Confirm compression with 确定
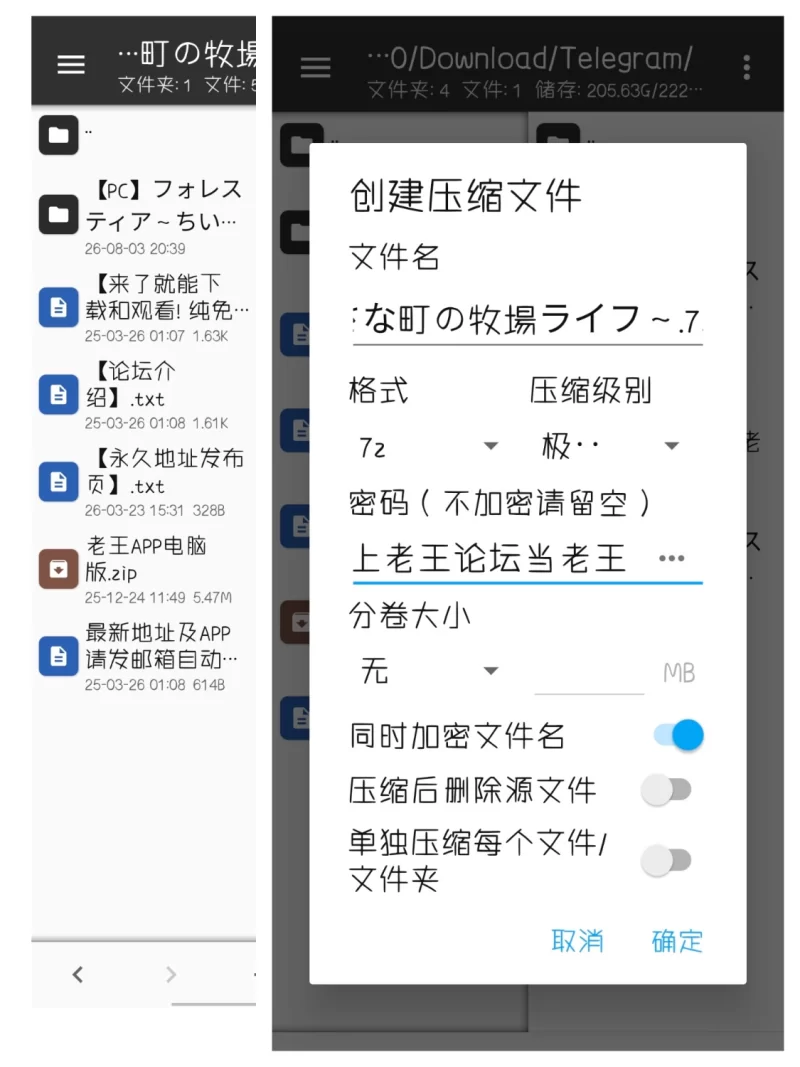The height and width of the screenshot is (1067, 800). (677, 941)
